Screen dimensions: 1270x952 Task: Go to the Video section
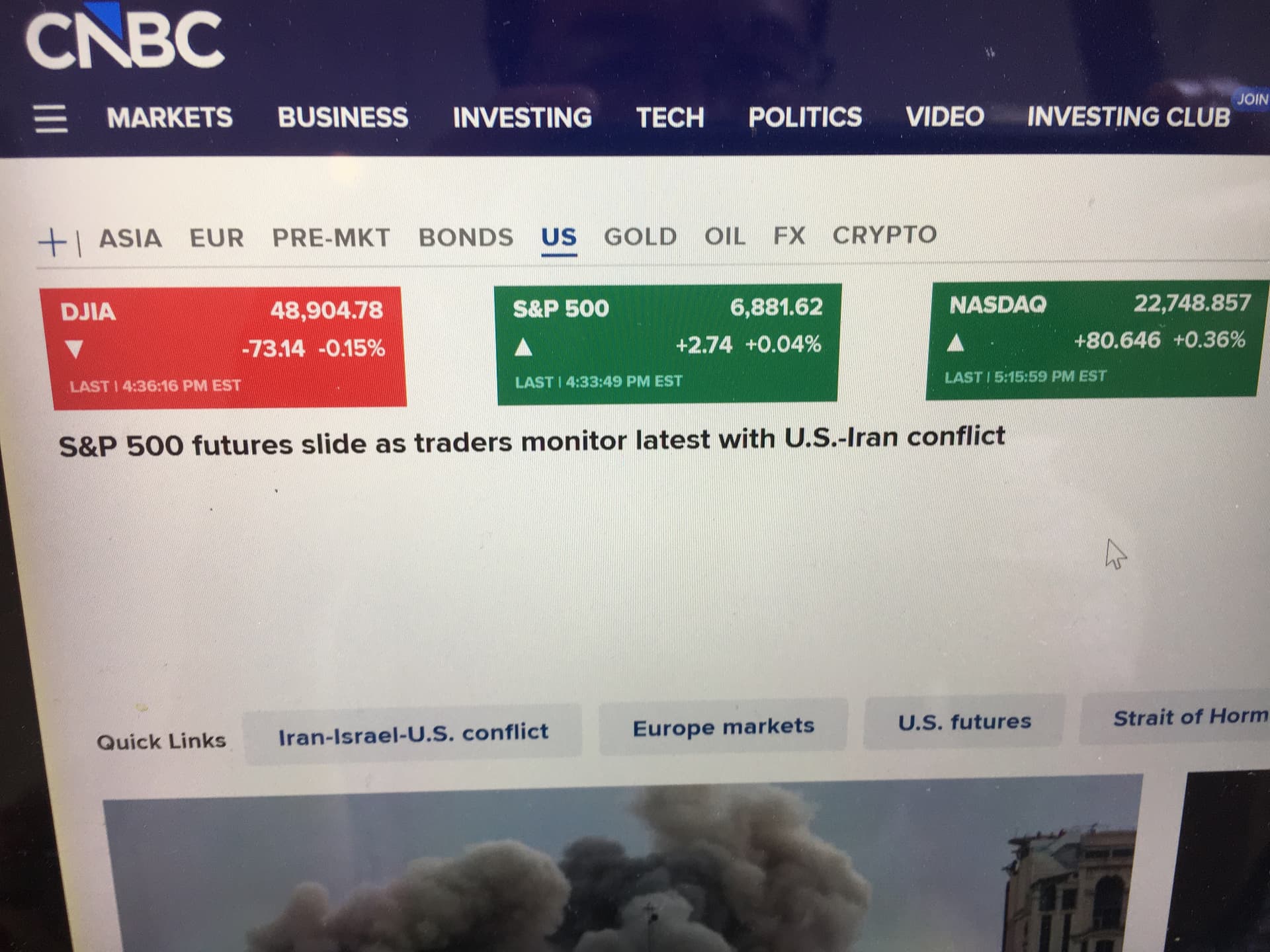click(945, 117)
